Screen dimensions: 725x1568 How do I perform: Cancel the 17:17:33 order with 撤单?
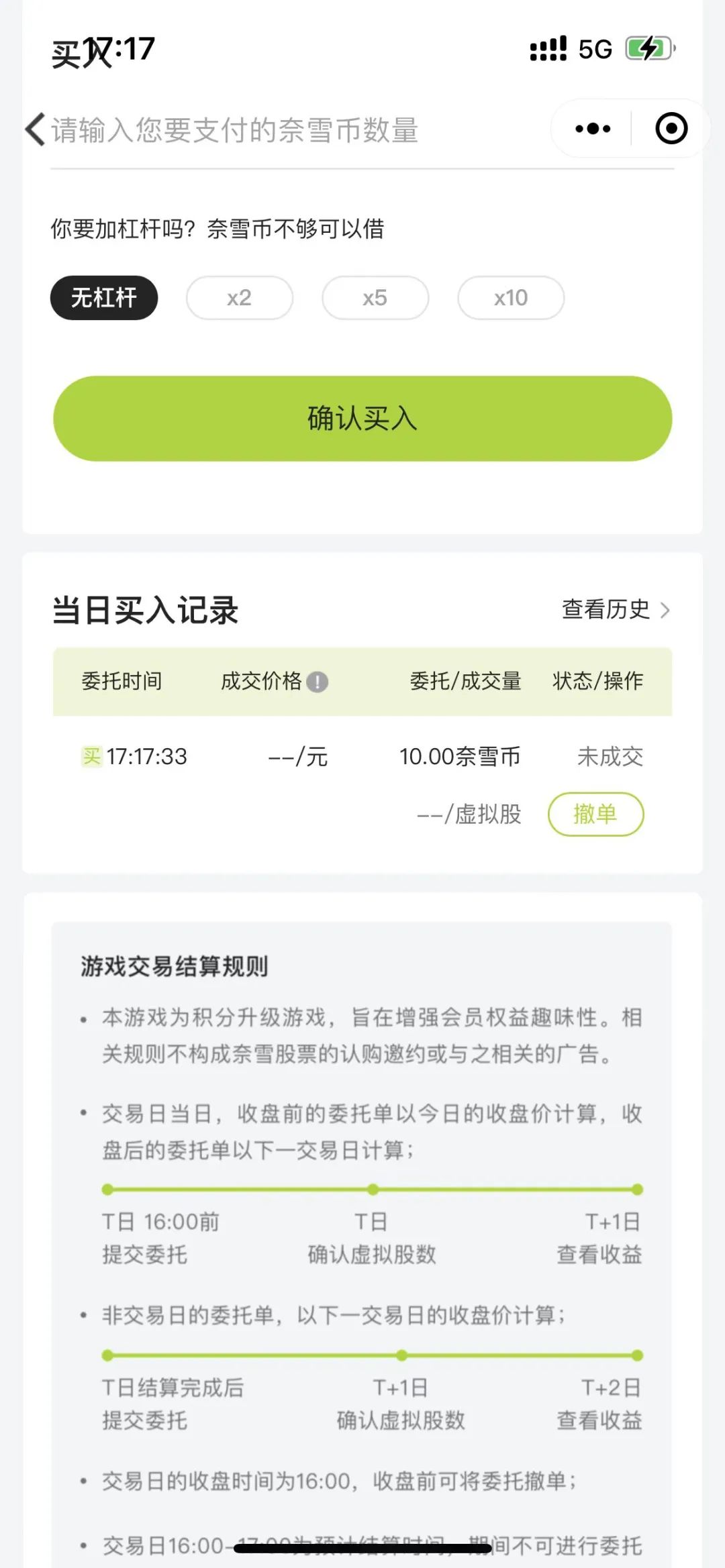[595, 815]
